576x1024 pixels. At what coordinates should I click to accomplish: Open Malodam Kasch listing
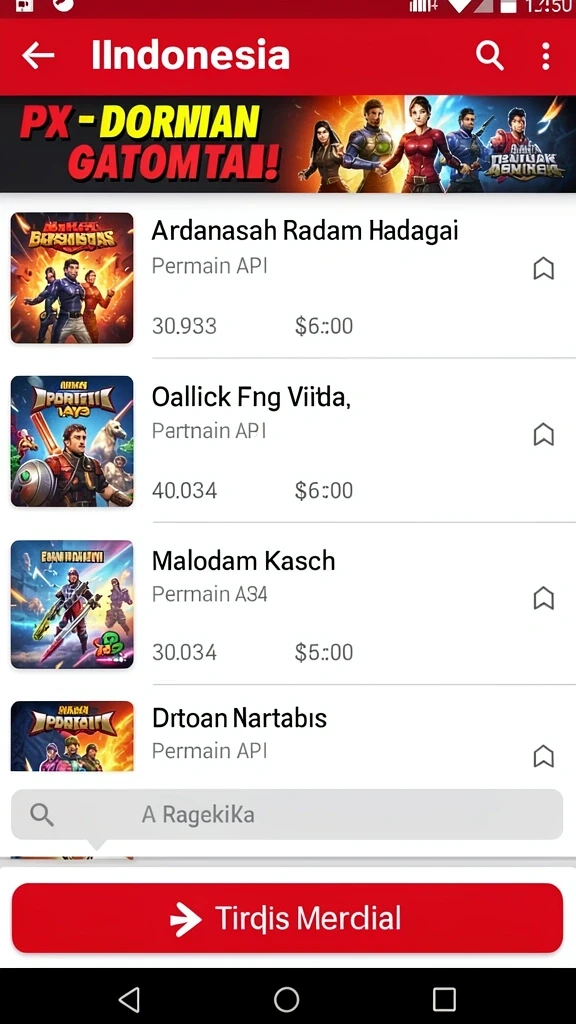288,604
